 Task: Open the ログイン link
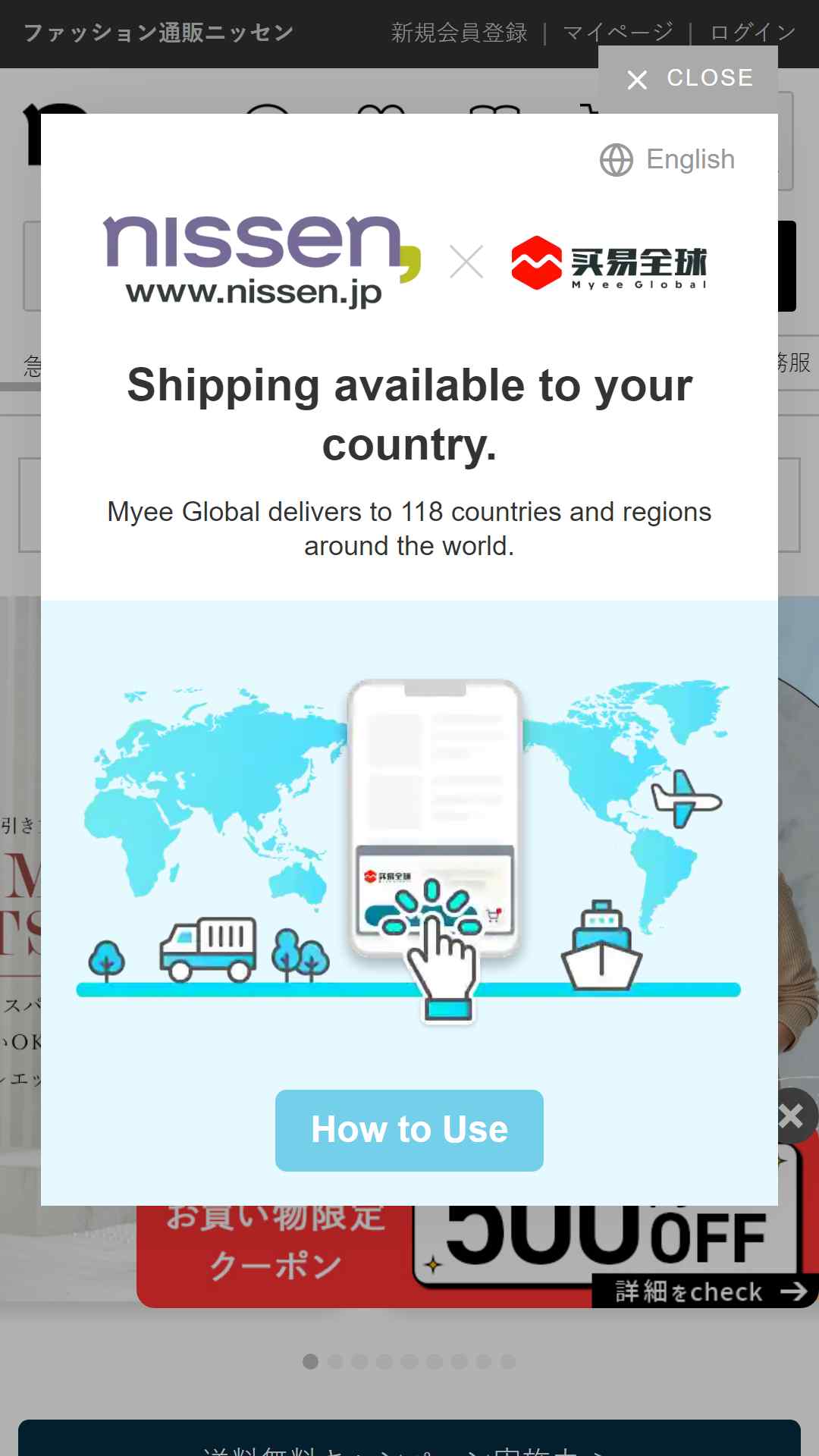[753, 33]
